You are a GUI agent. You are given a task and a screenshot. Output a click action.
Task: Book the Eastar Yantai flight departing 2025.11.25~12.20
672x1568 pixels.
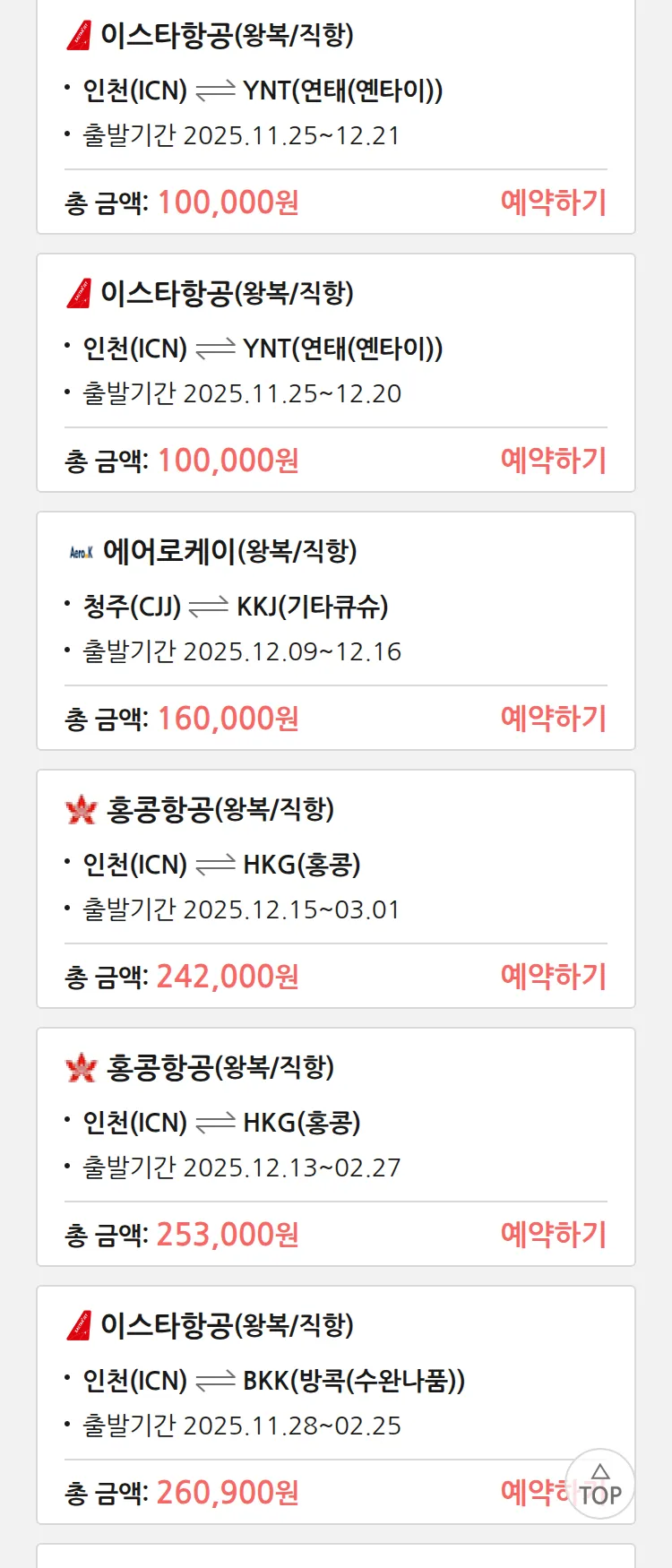pyautogui.click(x=553, y=461)
